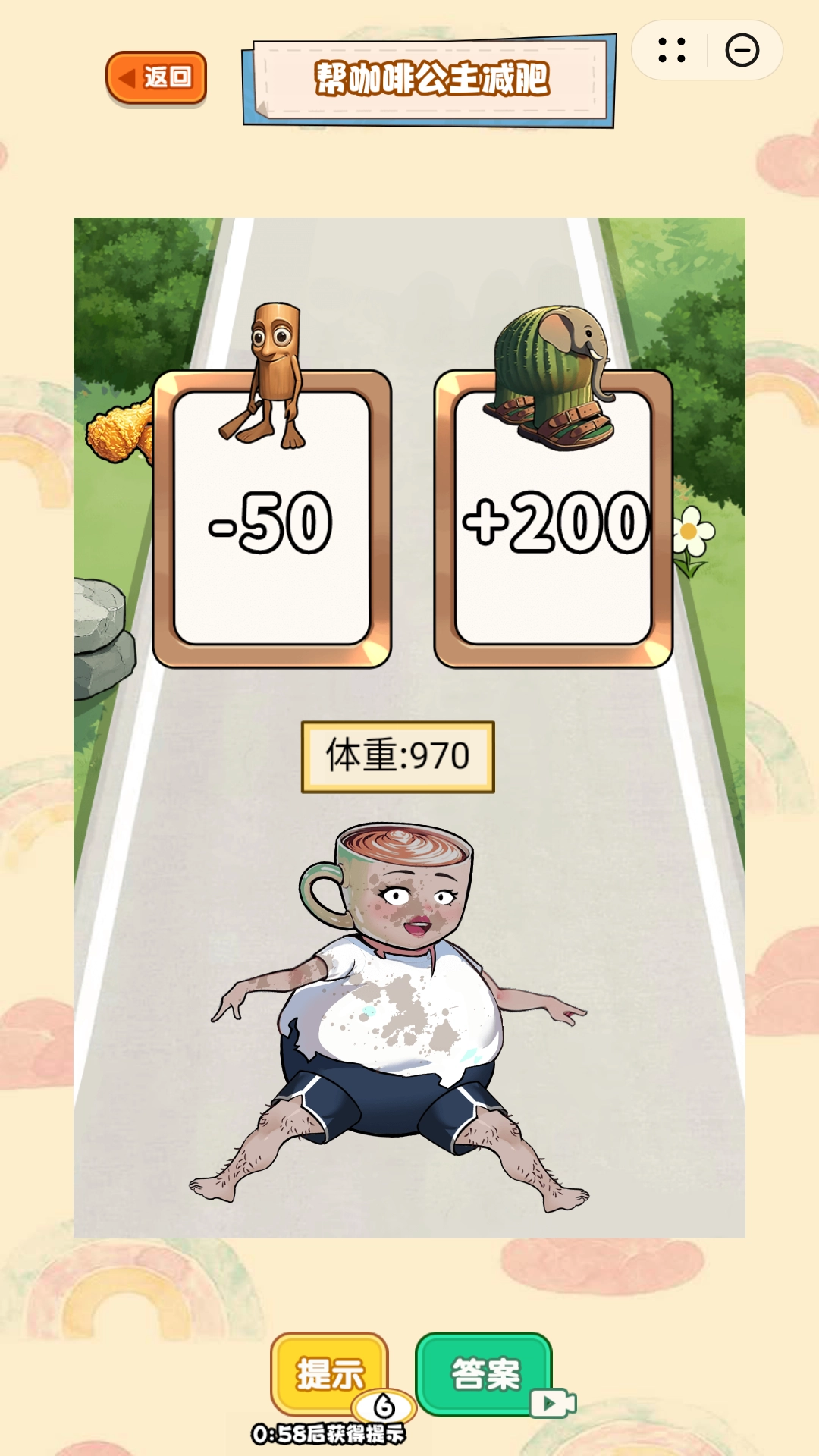Watch video to reveal 答案 answer

485,1374
